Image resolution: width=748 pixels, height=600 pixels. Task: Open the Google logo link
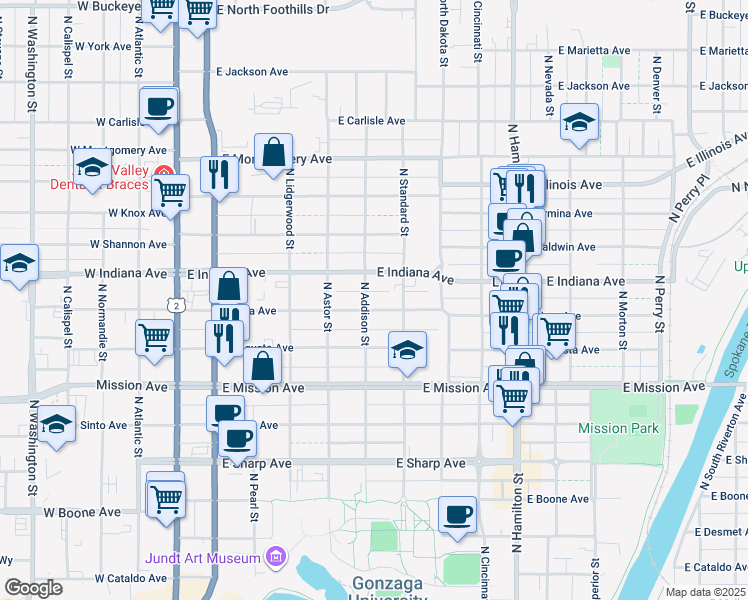33,588
